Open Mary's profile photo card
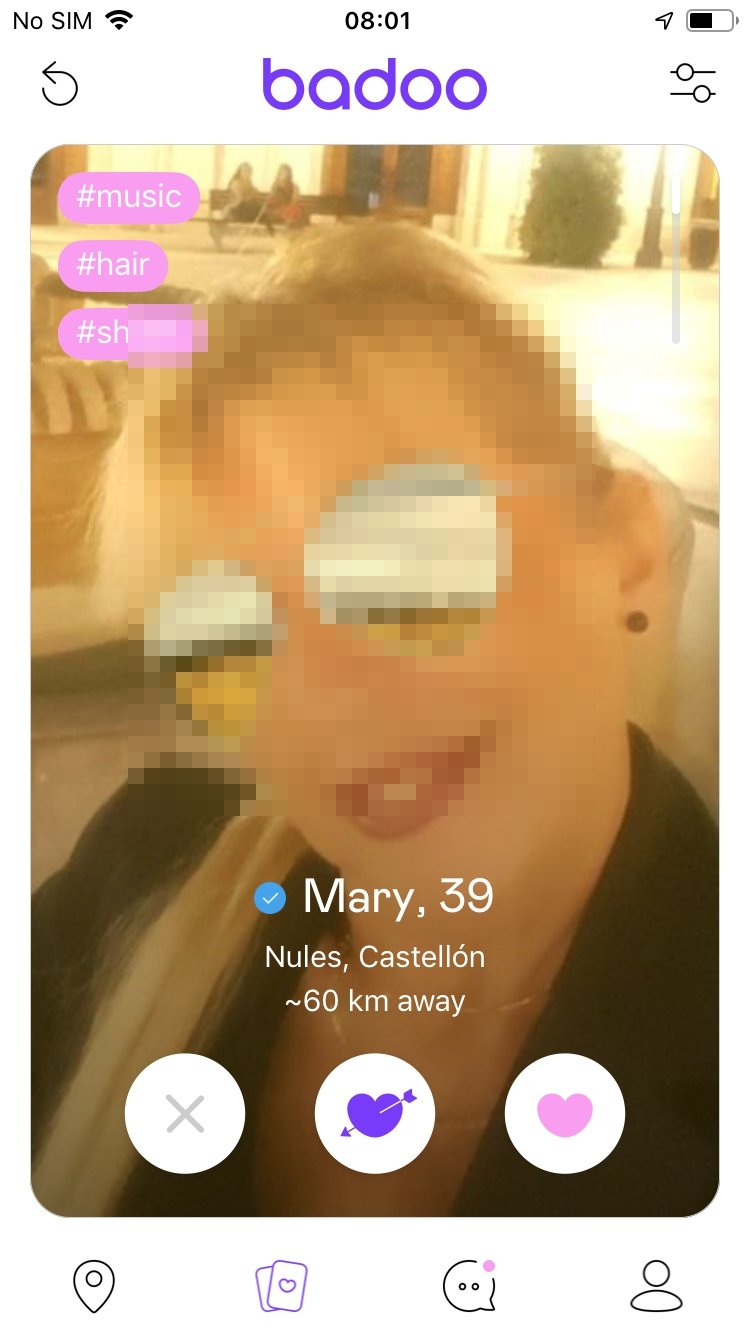The width and height of the screenshot is (750, 1334). click(375, 681)
